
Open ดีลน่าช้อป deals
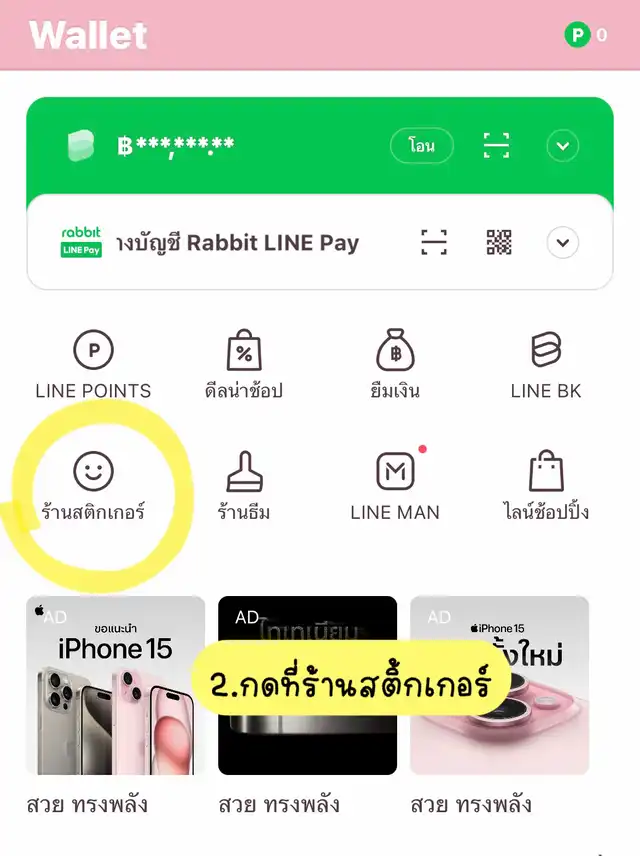tap(244, 364)
